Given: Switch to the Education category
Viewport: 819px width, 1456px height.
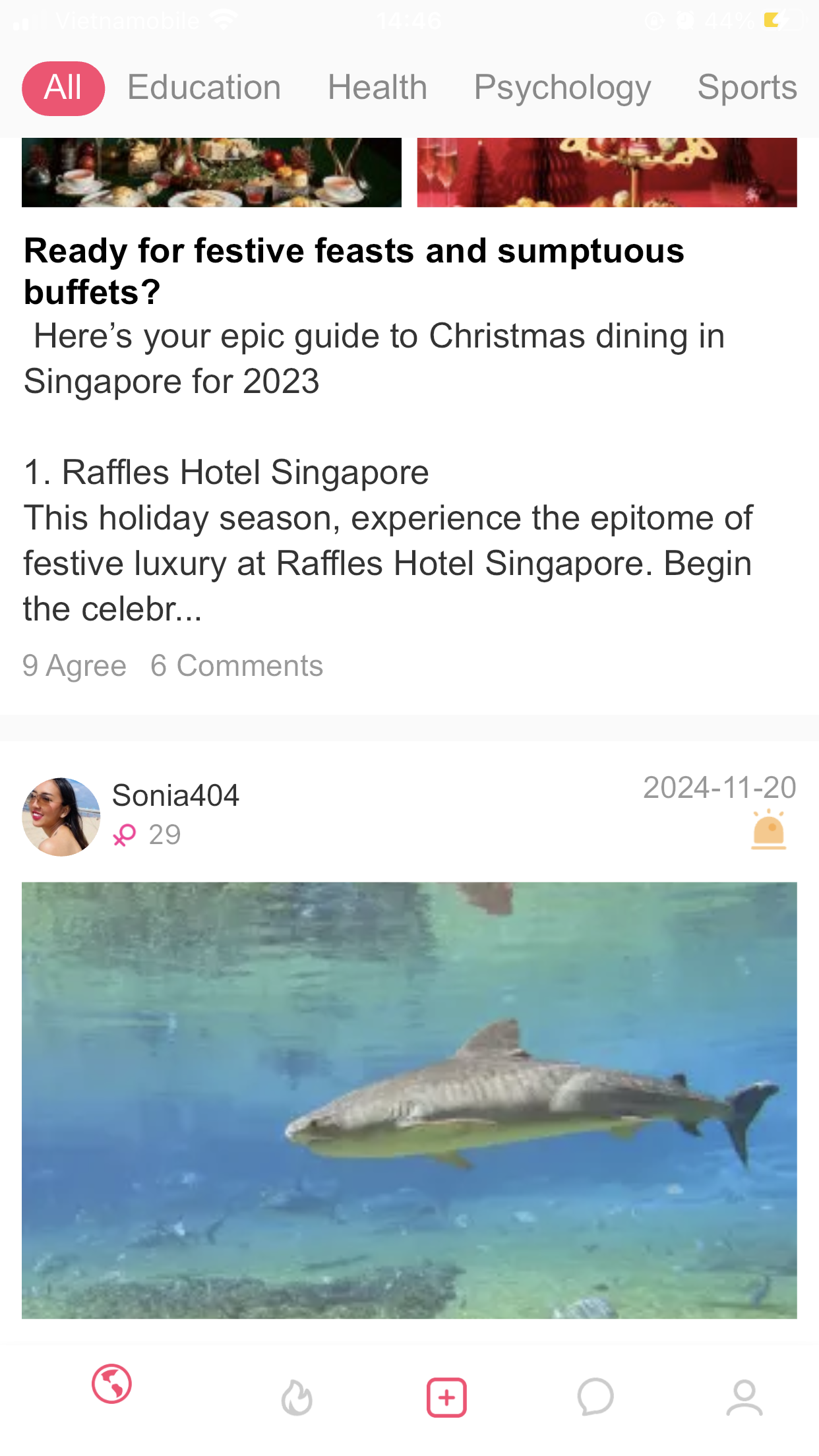Looking at the screenshot, I should (204, 88).
